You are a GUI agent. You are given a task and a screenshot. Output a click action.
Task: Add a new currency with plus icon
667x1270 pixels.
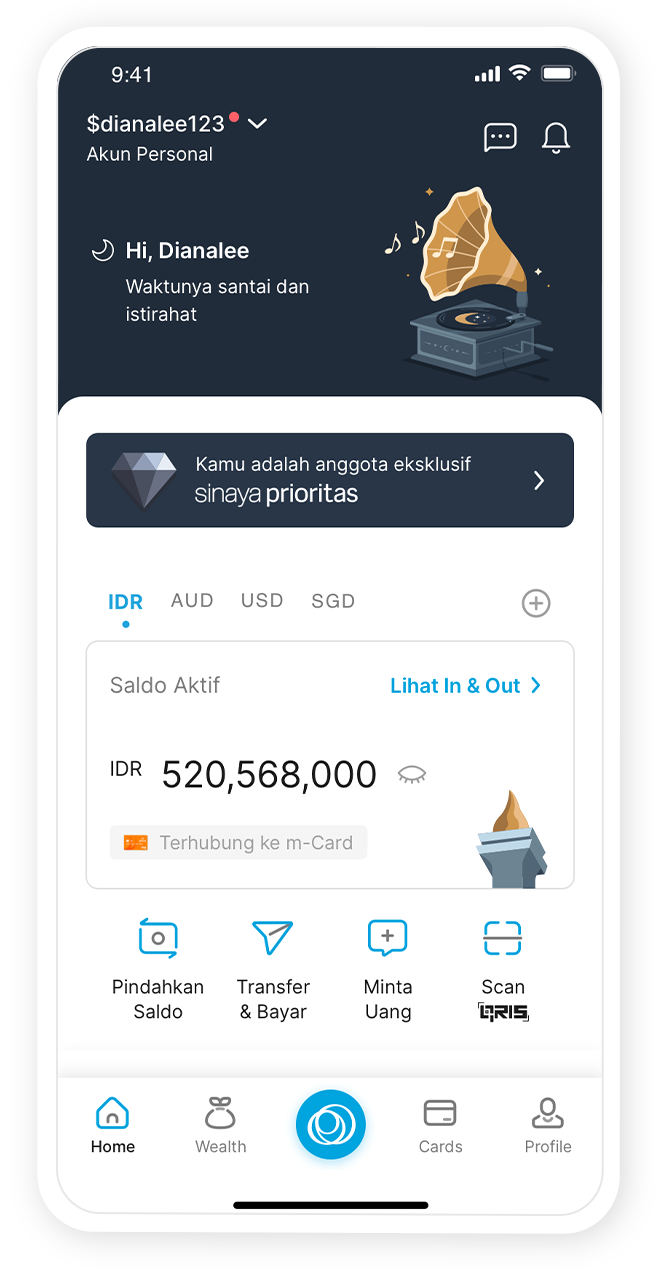pos(536,603)
